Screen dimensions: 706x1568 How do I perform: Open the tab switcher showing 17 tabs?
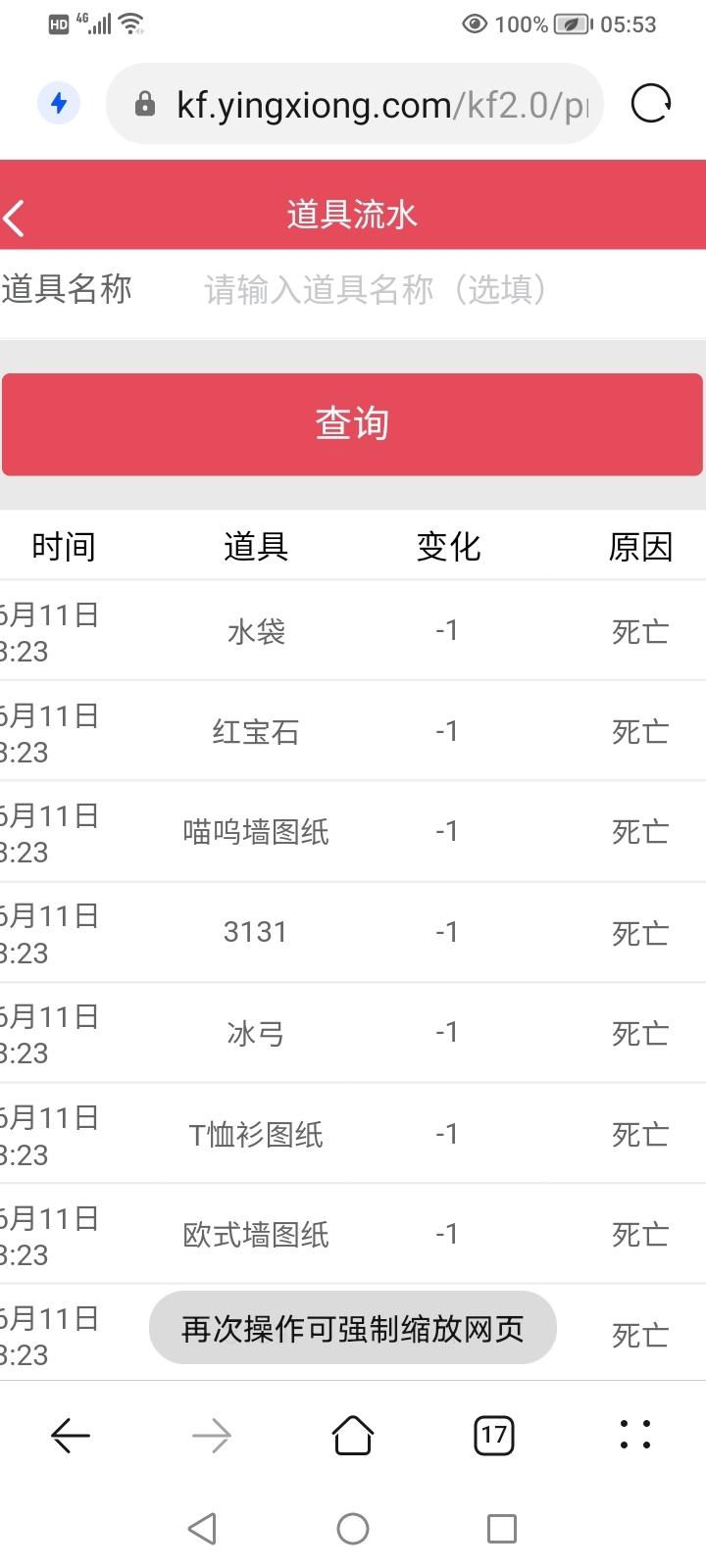point(494,1437)
